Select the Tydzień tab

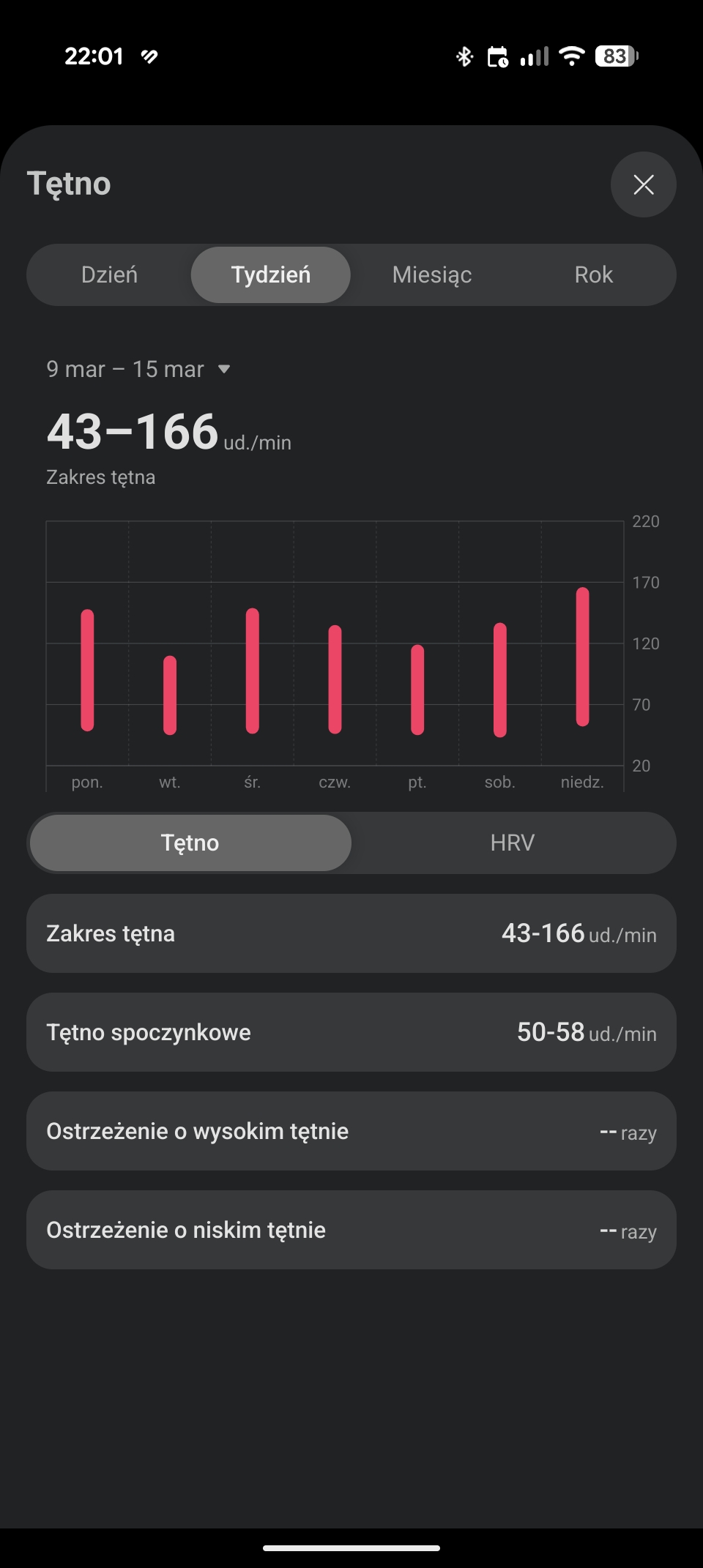click(270, 275)
